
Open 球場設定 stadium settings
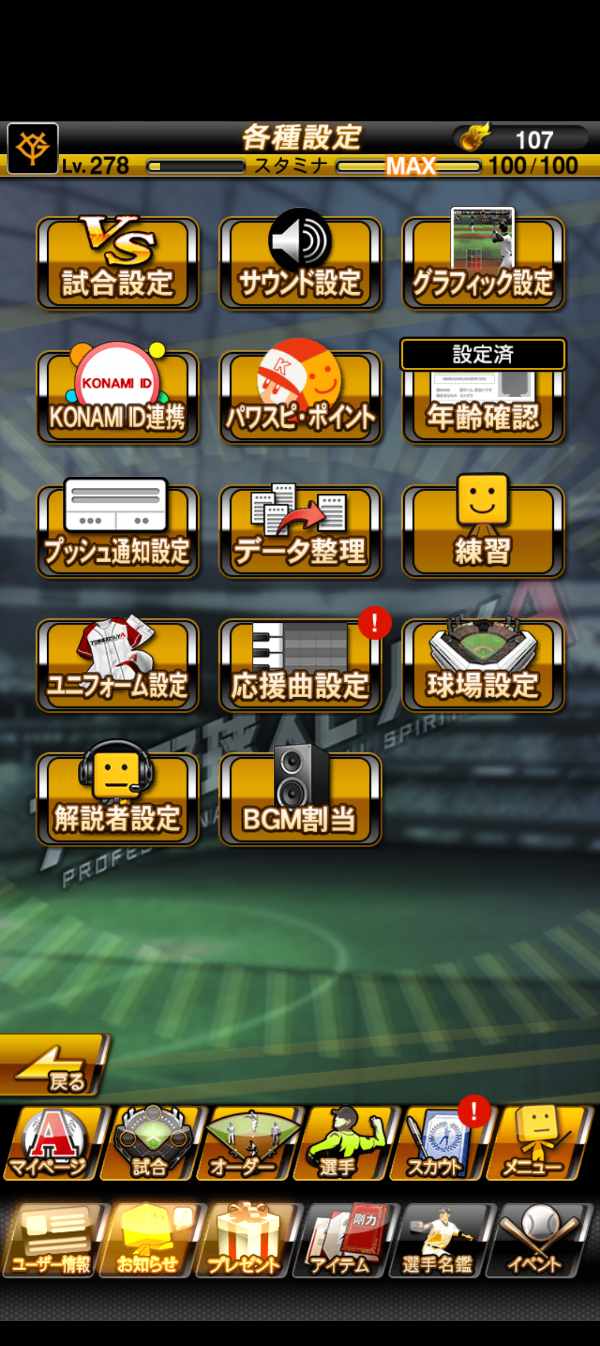click(x=483, y=666)
